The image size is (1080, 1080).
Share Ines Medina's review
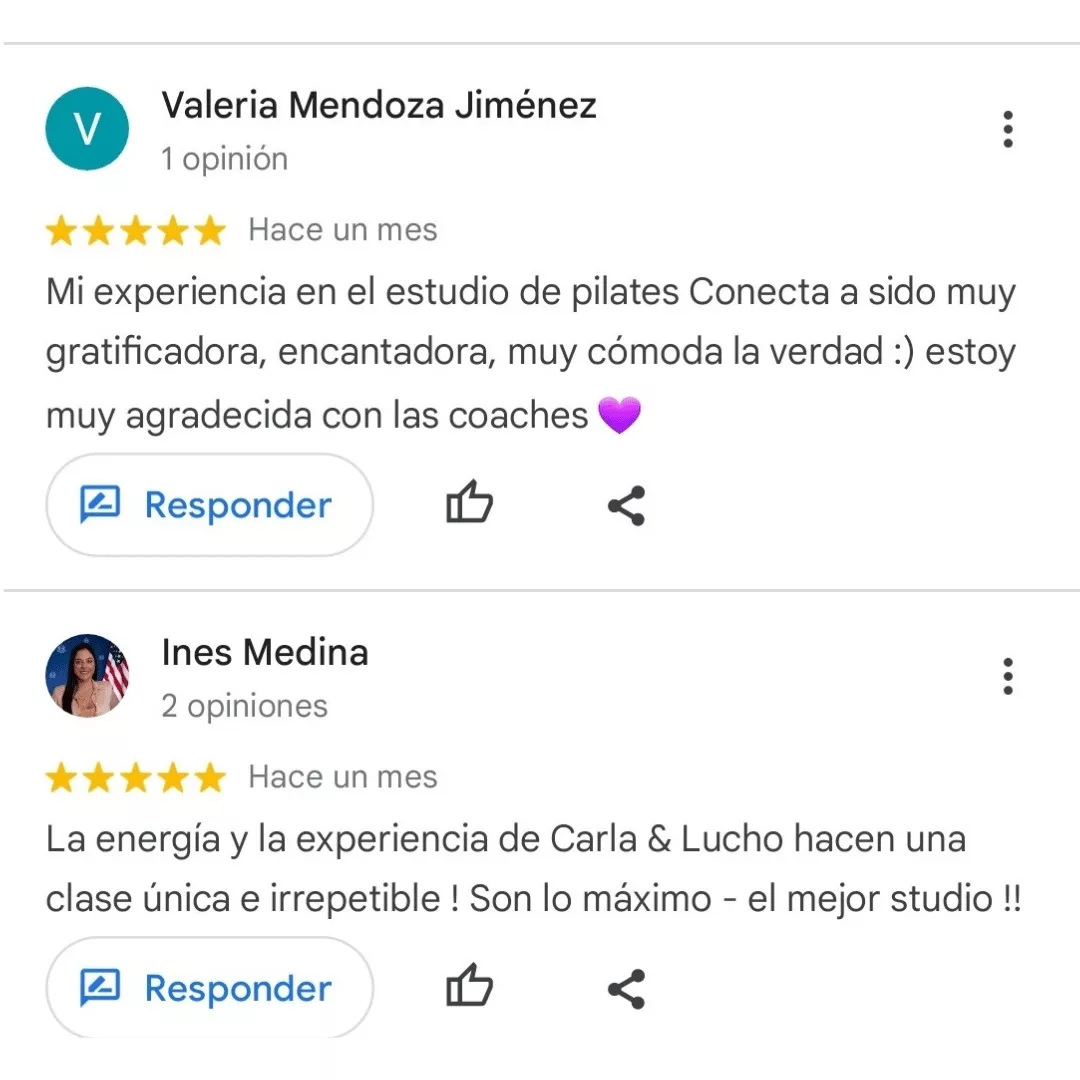click(x=627, y=990)
